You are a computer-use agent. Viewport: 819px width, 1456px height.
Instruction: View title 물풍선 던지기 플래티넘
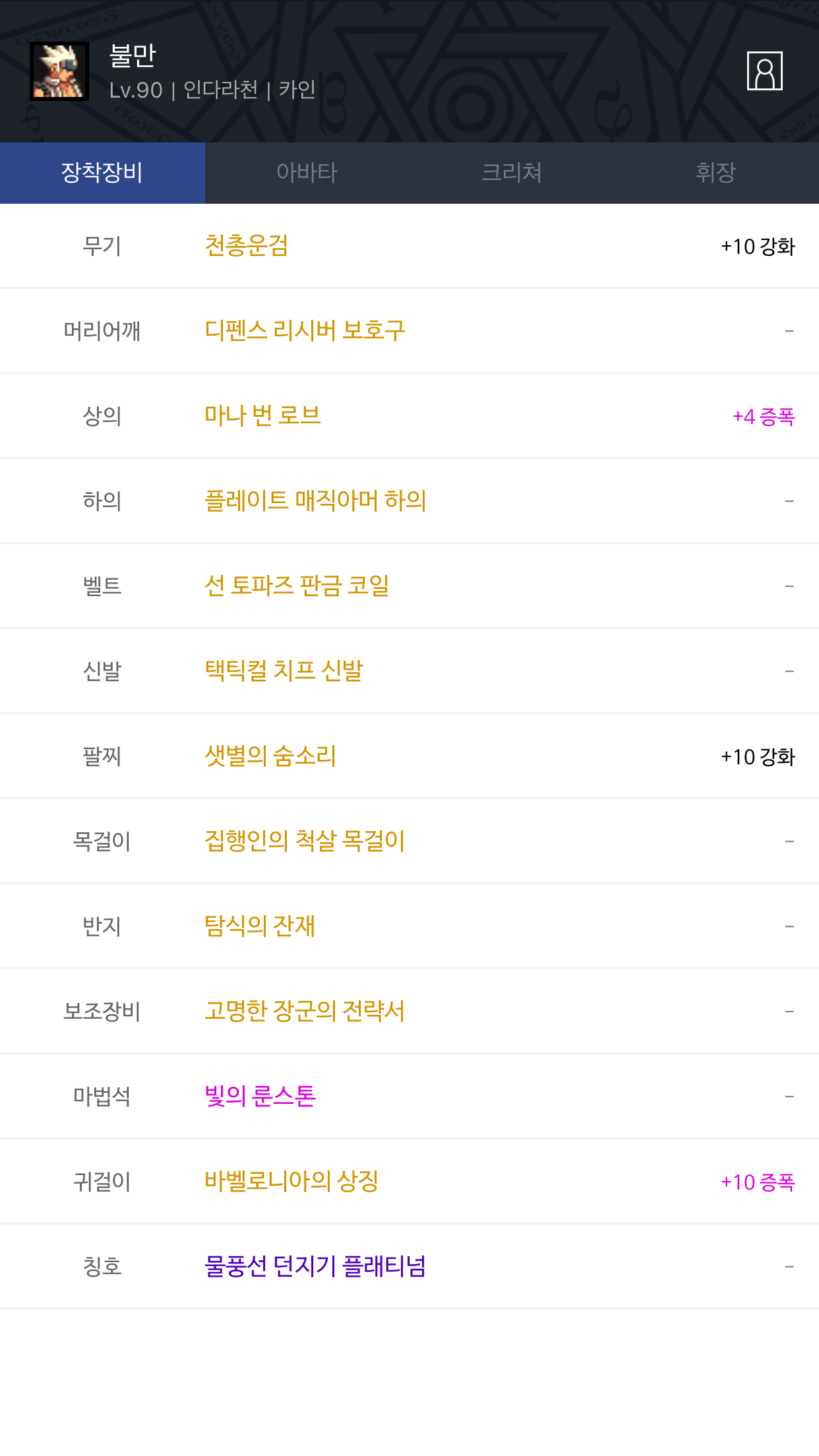[x=315, y=1266]
